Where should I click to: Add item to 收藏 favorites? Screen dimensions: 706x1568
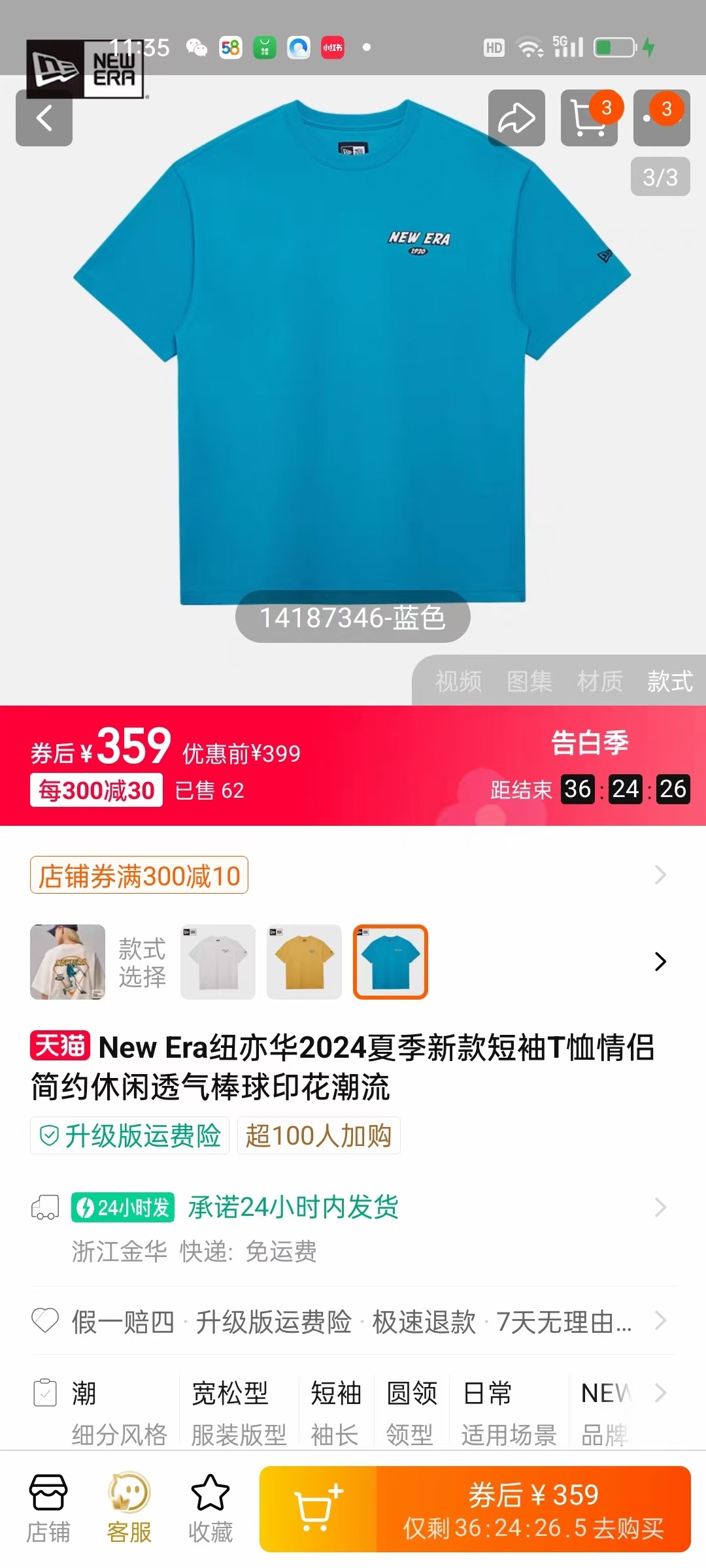(x=210, y=1509)
